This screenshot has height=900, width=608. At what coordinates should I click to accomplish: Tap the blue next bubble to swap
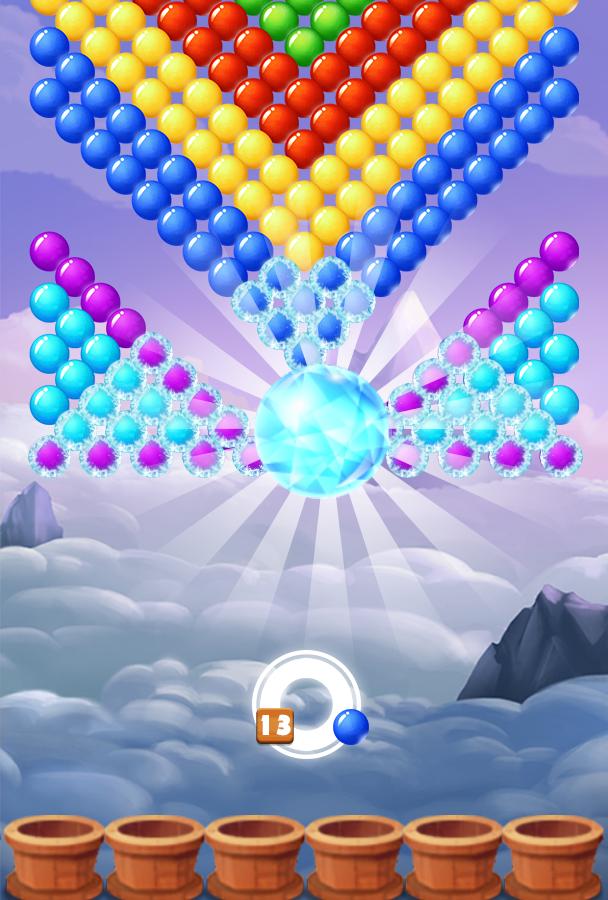click(x=351, y=727)
